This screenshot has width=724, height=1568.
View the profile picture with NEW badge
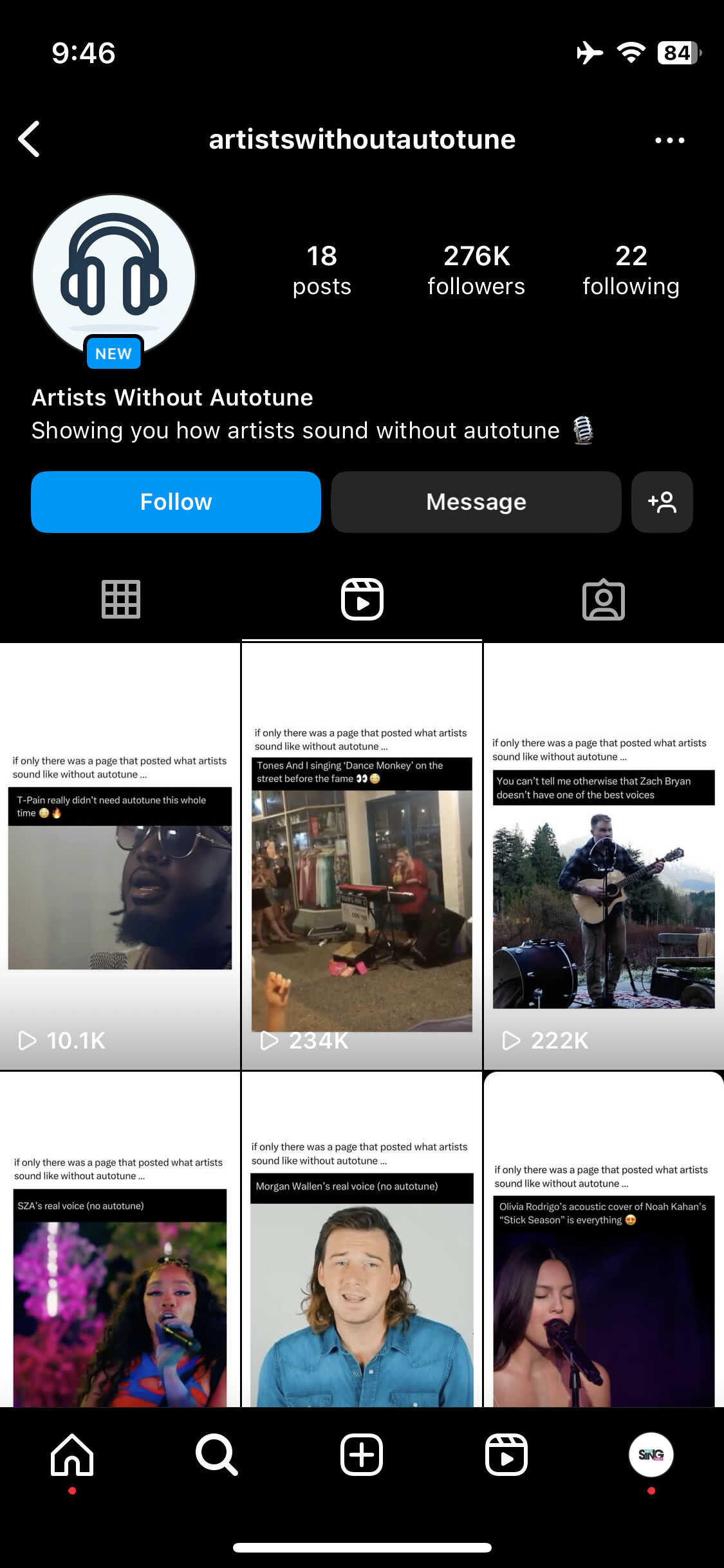tap(114, 277)
